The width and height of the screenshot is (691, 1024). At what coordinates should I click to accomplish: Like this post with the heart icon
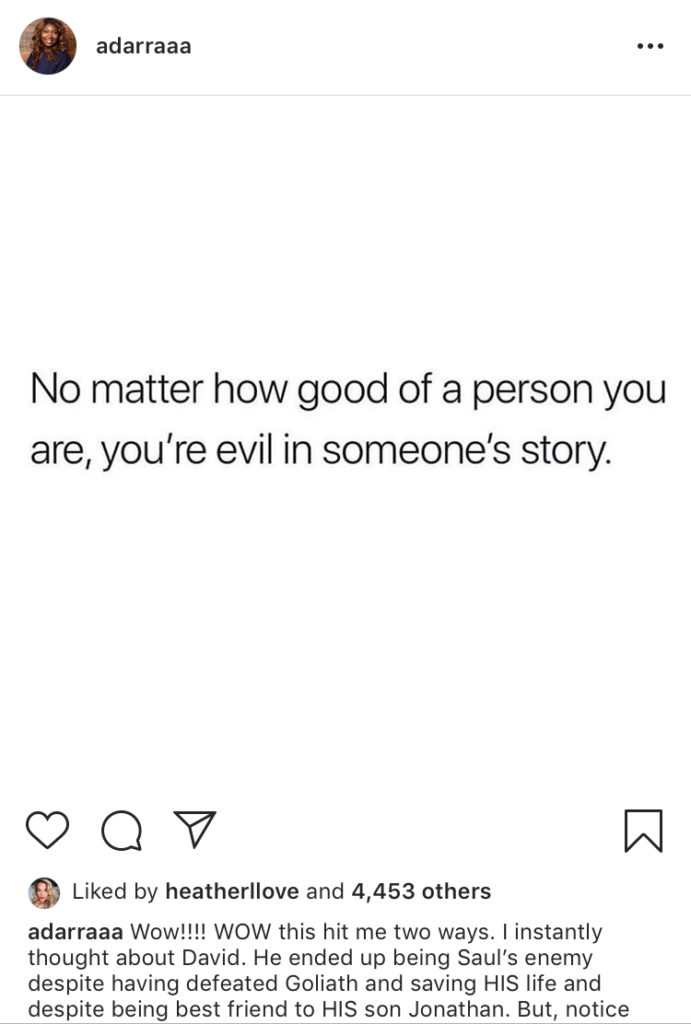tap(47, 830)
